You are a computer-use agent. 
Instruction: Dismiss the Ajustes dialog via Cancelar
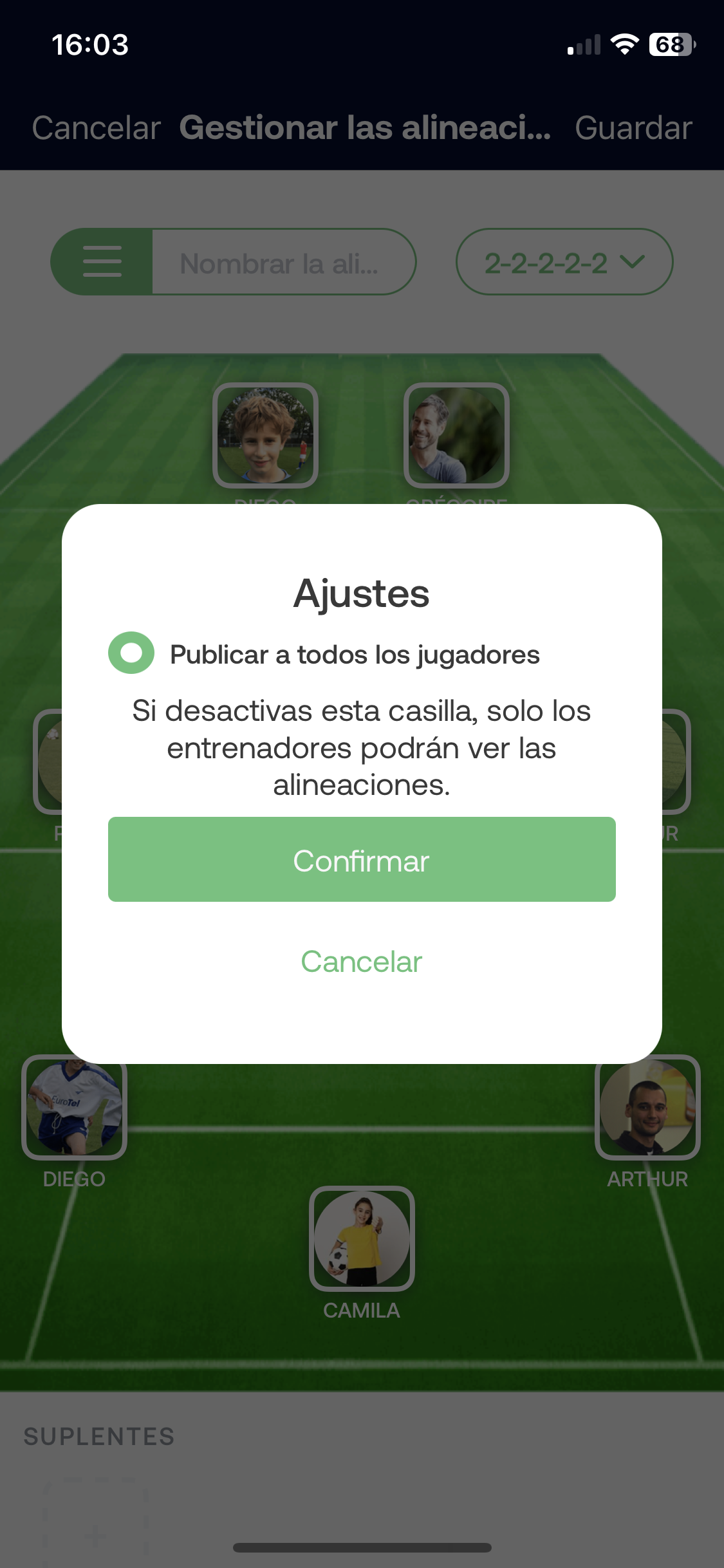[x=362, y=962]
